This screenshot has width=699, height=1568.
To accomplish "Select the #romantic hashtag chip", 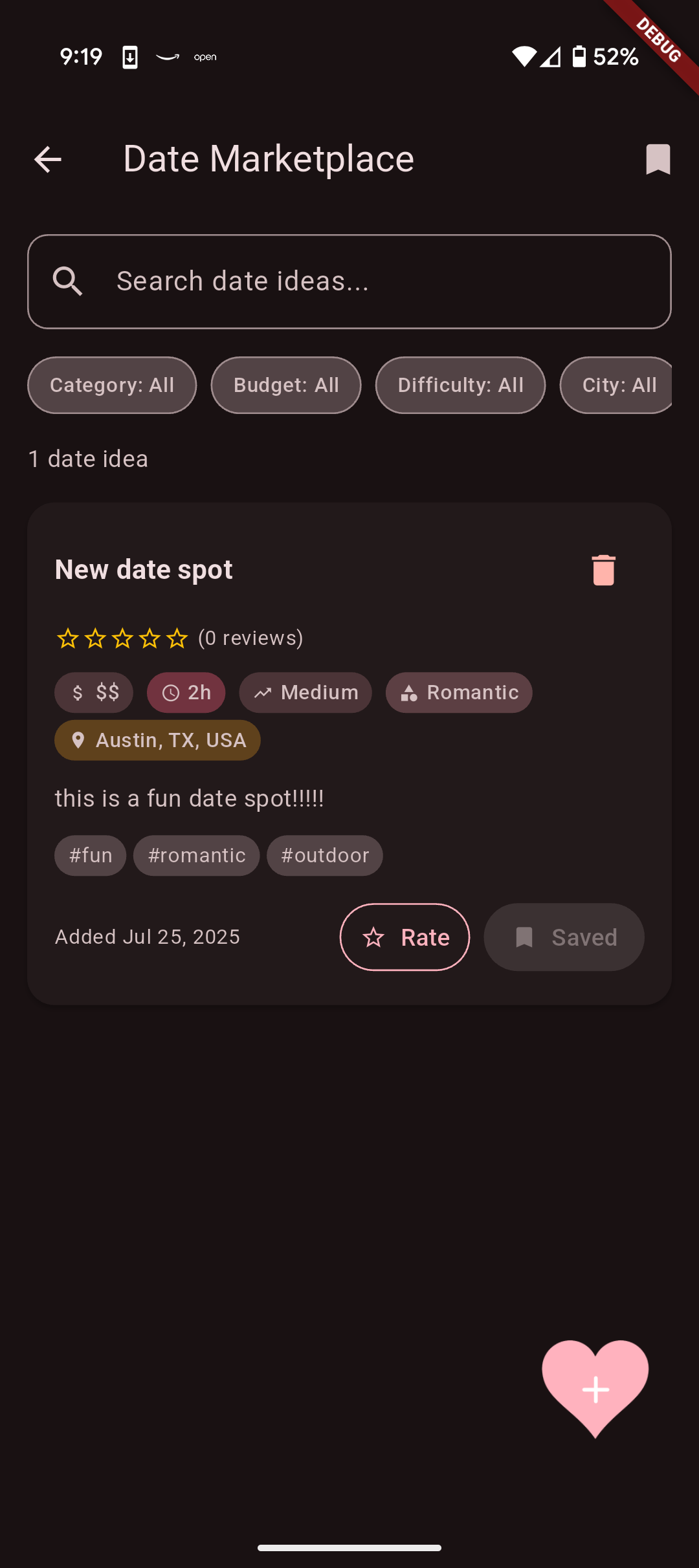I will point(196,855).
